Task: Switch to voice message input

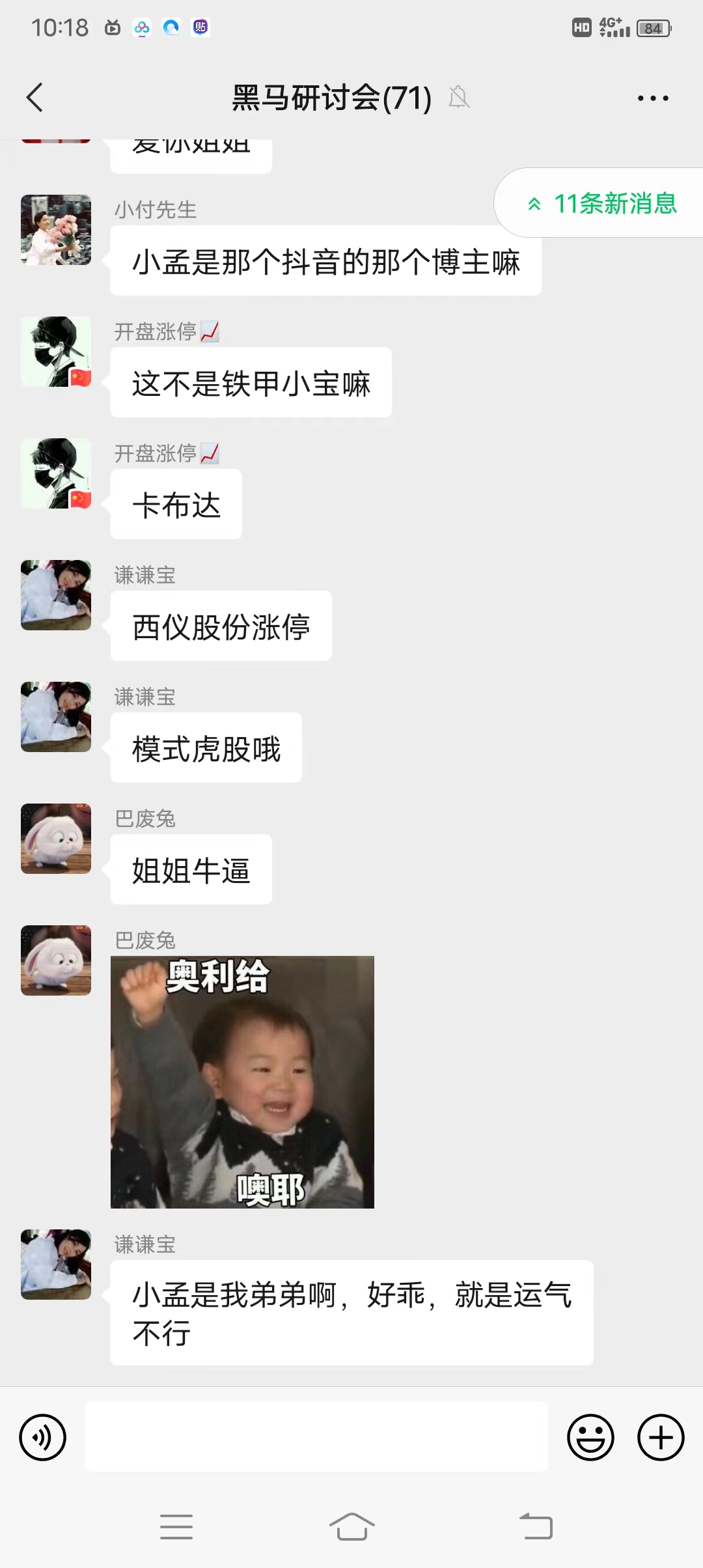Action: (x=43, y=1437)
